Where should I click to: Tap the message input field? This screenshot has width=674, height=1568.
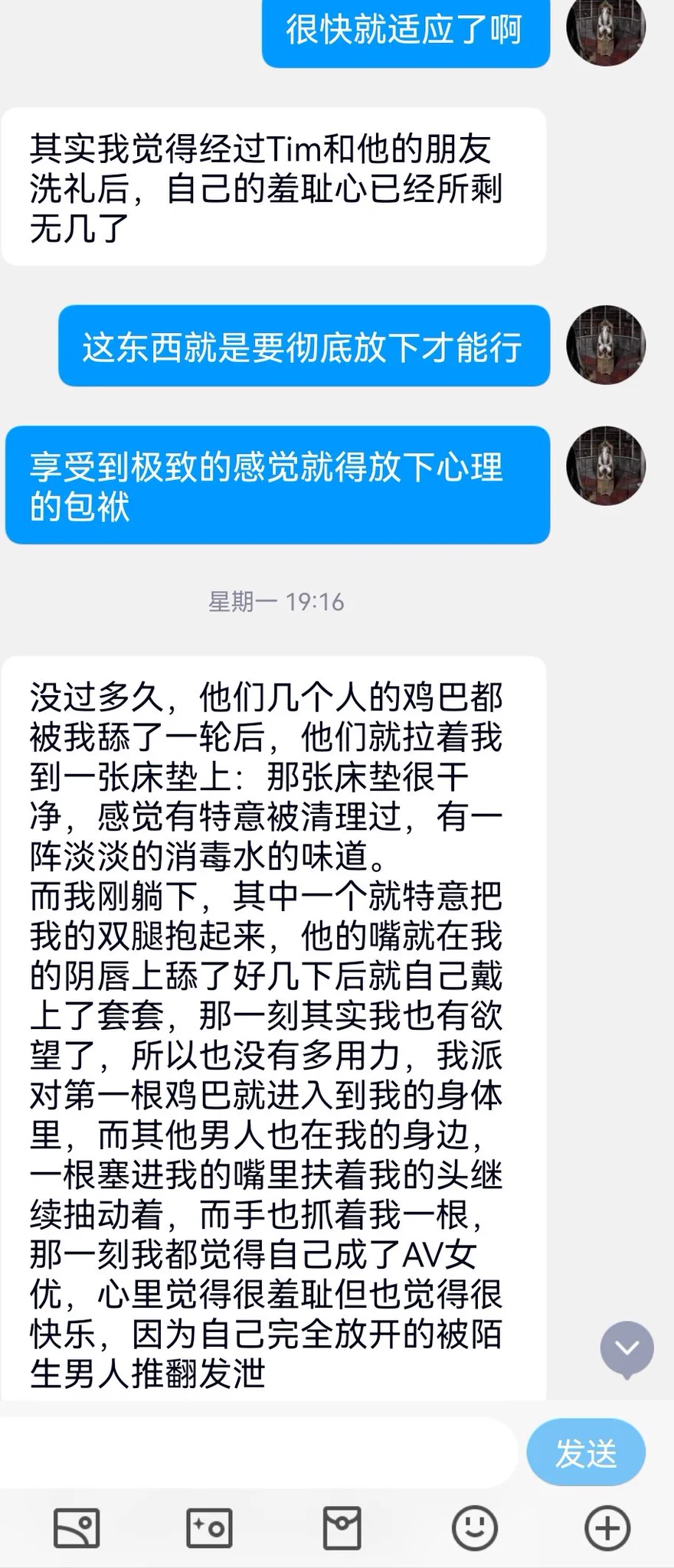pos(259,1454)
